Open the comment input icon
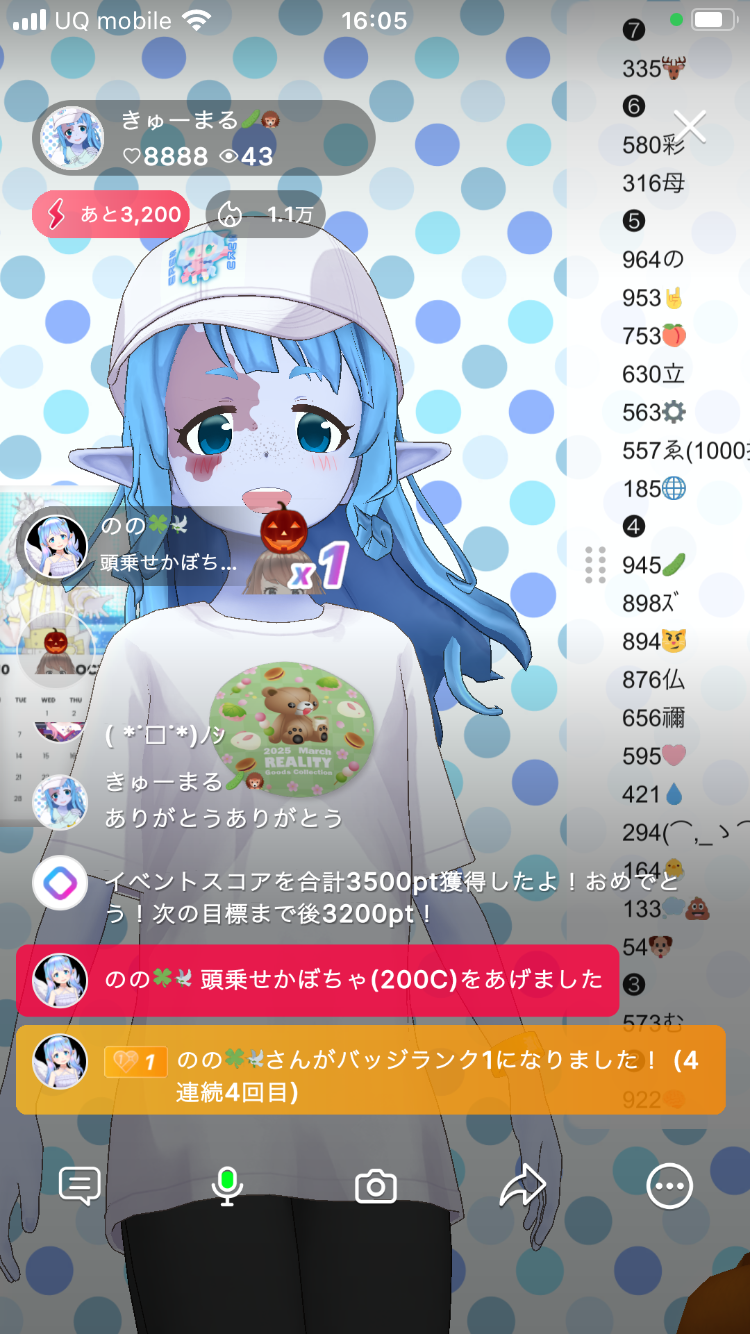This screenshot has width=750, height=1334. [x=80, y=1186]
